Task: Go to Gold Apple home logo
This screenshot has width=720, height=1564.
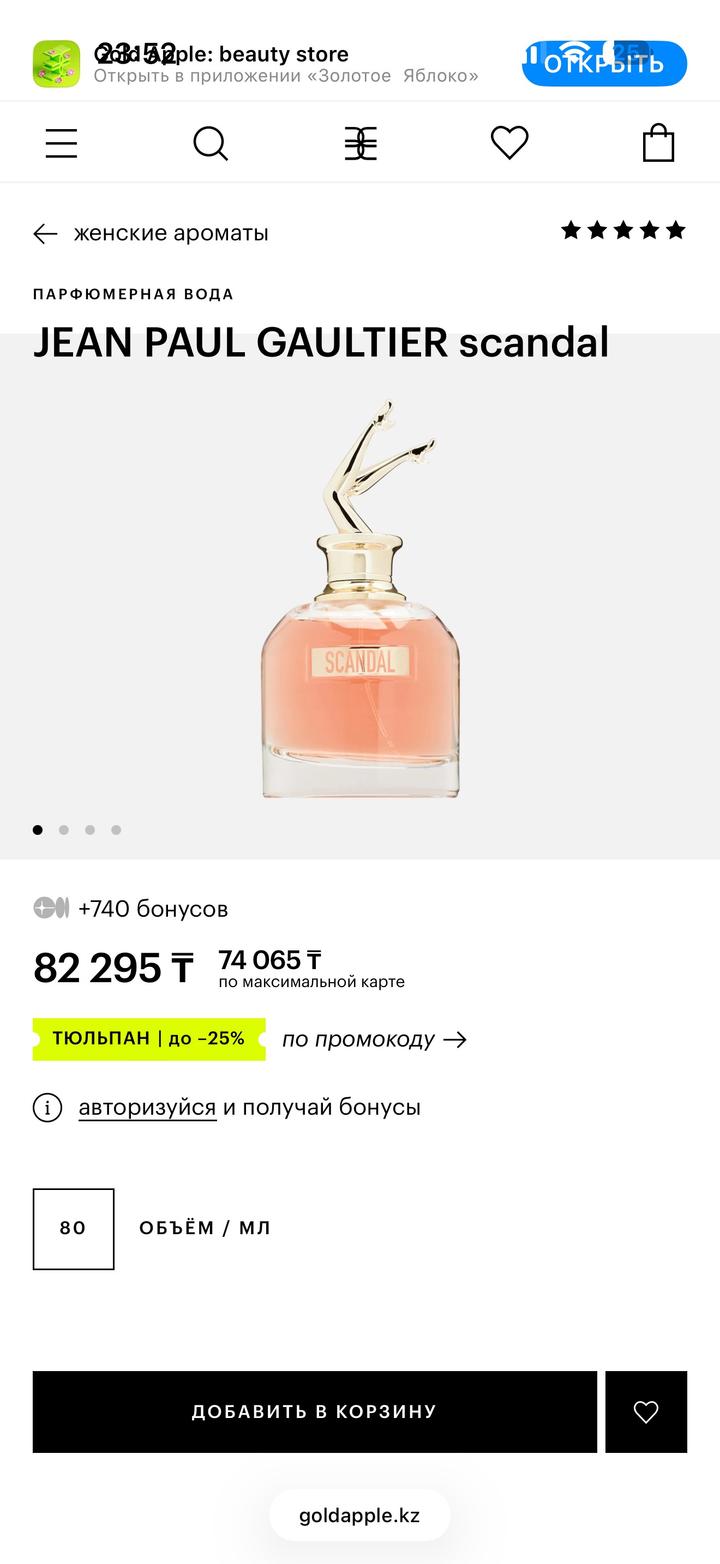Action: click(360, 144)
